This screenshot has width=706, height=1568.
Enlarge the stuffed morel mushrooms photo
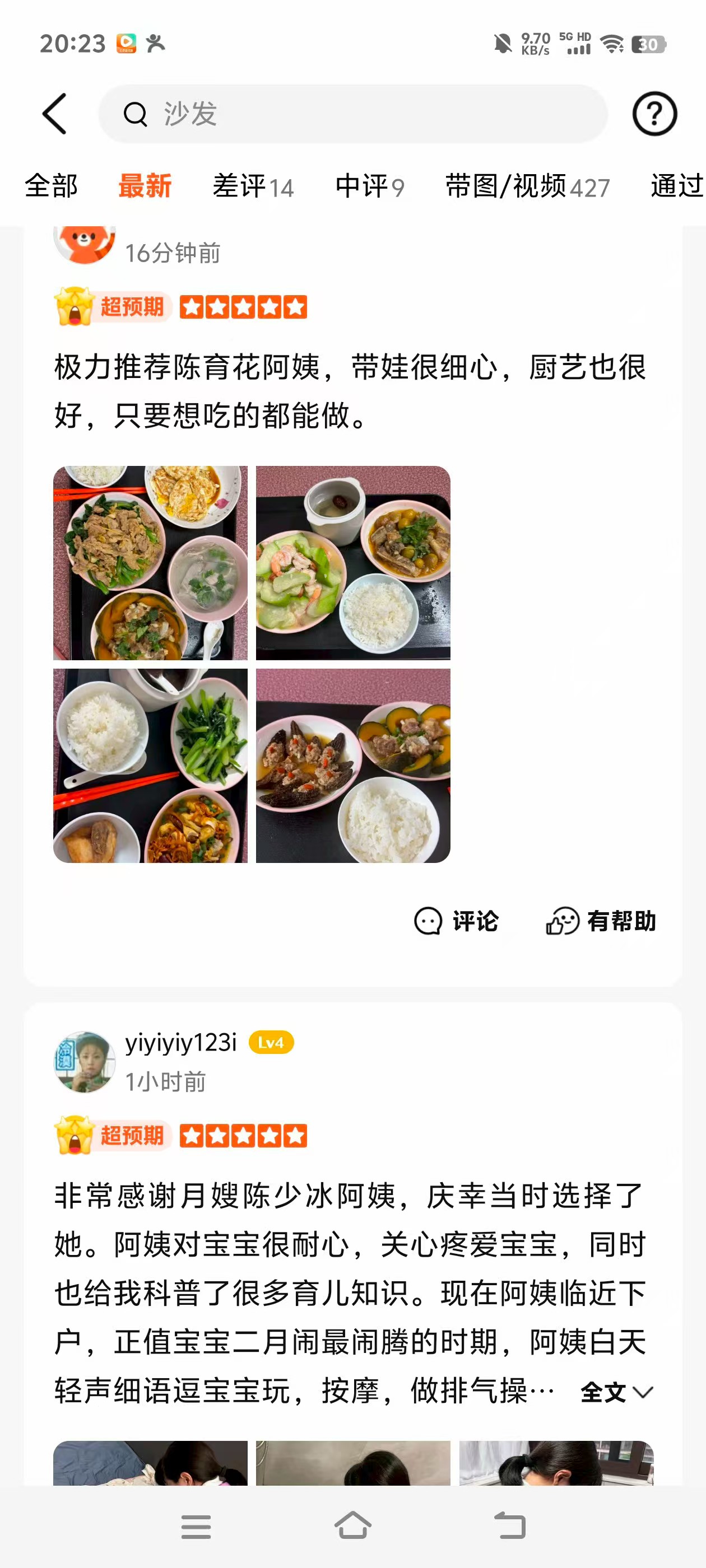[352, 765]
